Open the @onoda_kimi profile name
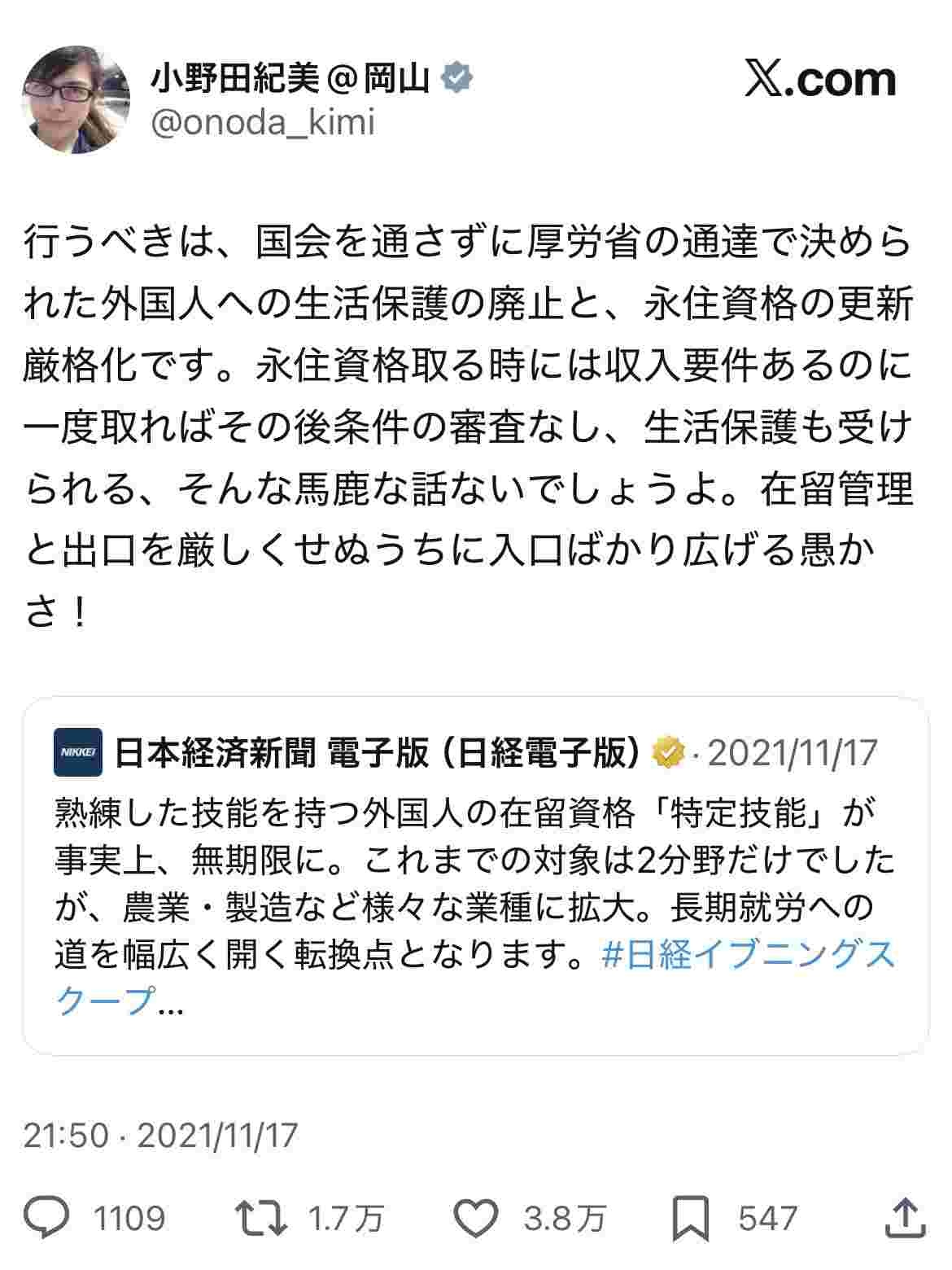Viewport: 952px width, 1270px height. pyautogui.click(x=289, y=79)
